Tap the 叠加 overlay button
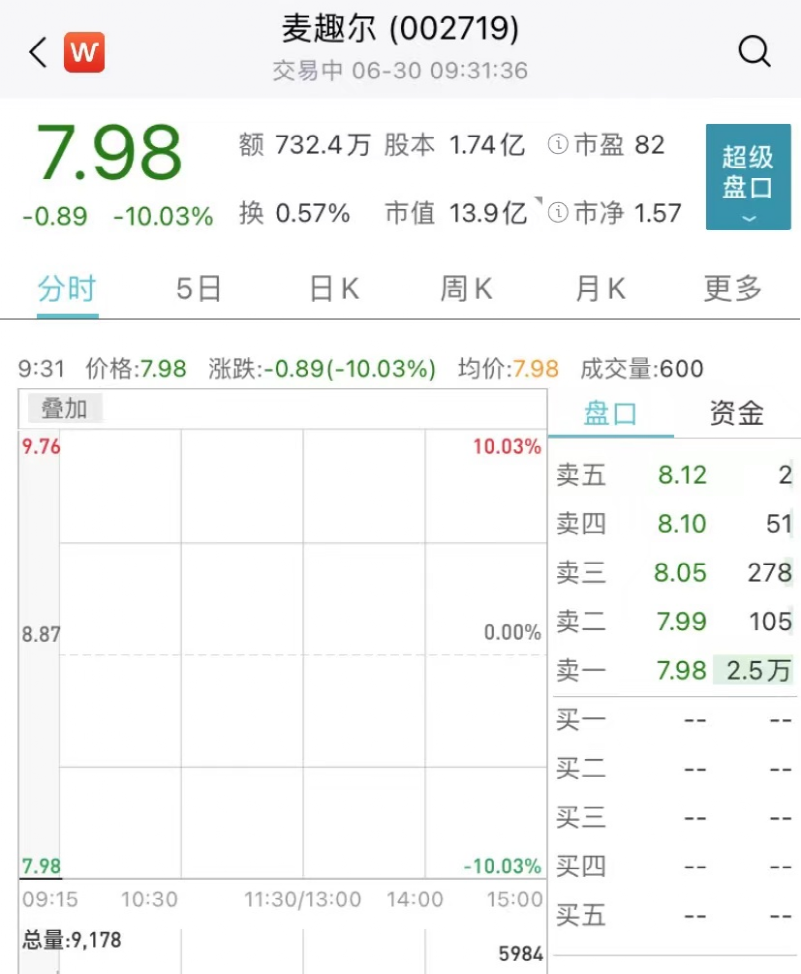Viewport: 801px width, 974px height. pyautogui.click(x=63, y=408)
